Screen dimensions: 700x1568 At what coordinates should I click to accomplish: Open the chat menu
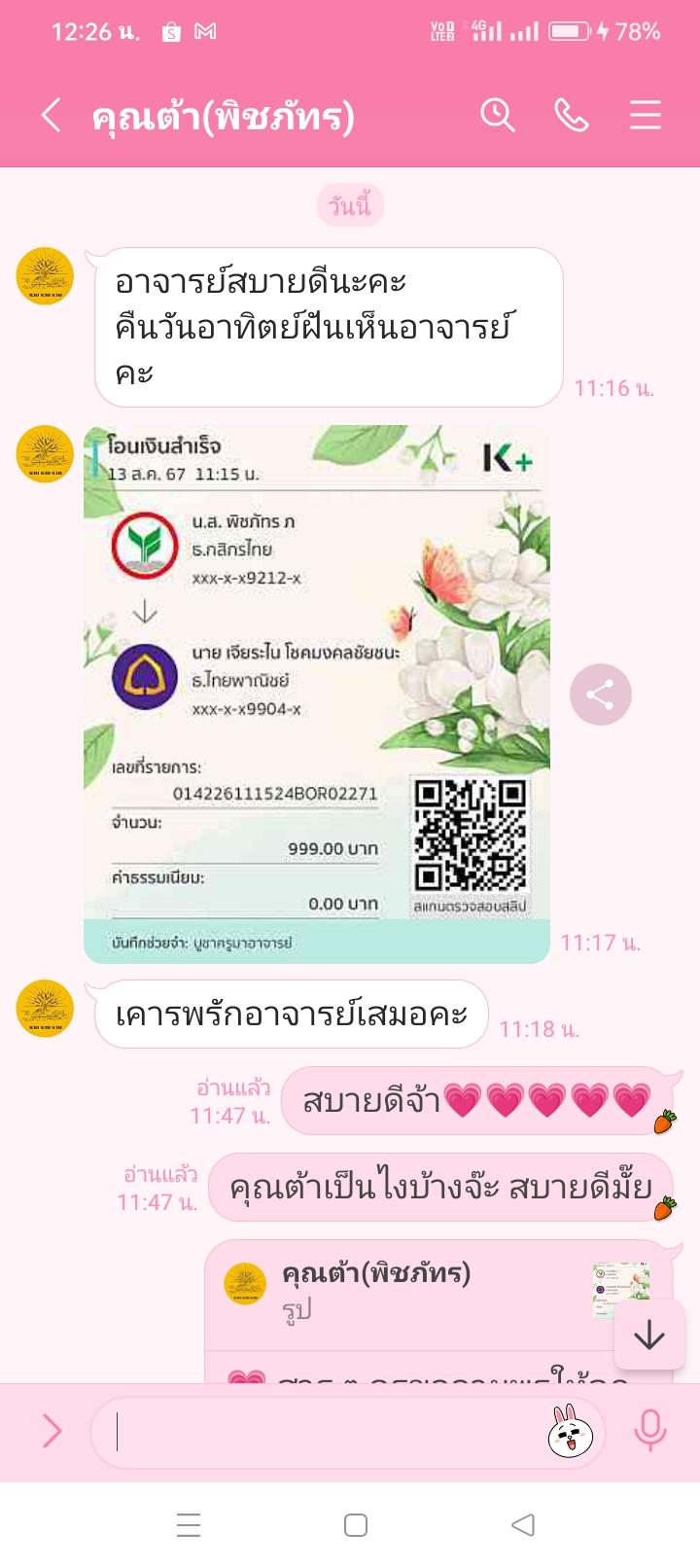[x=646, y=116]
